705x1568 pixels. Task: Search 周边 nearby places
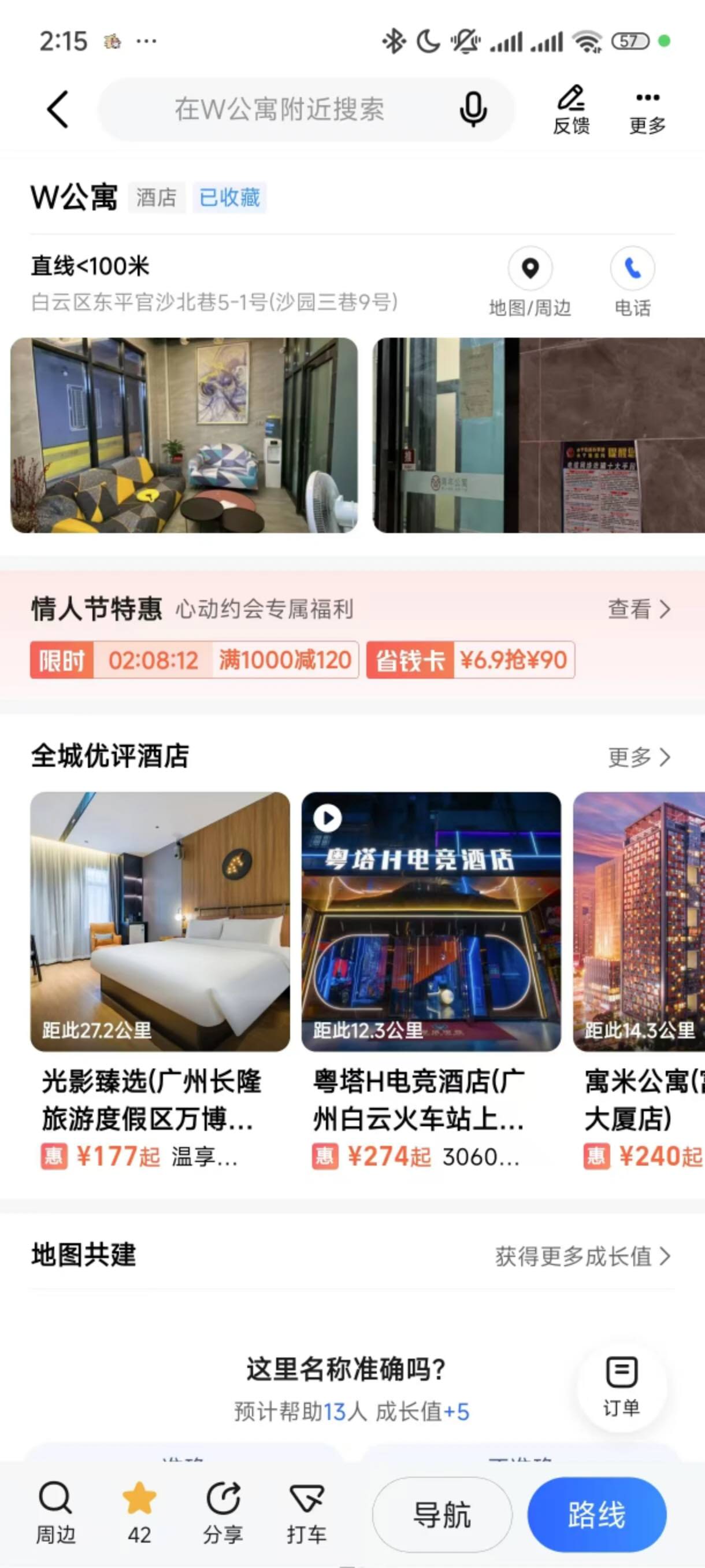pos(55,1513)
